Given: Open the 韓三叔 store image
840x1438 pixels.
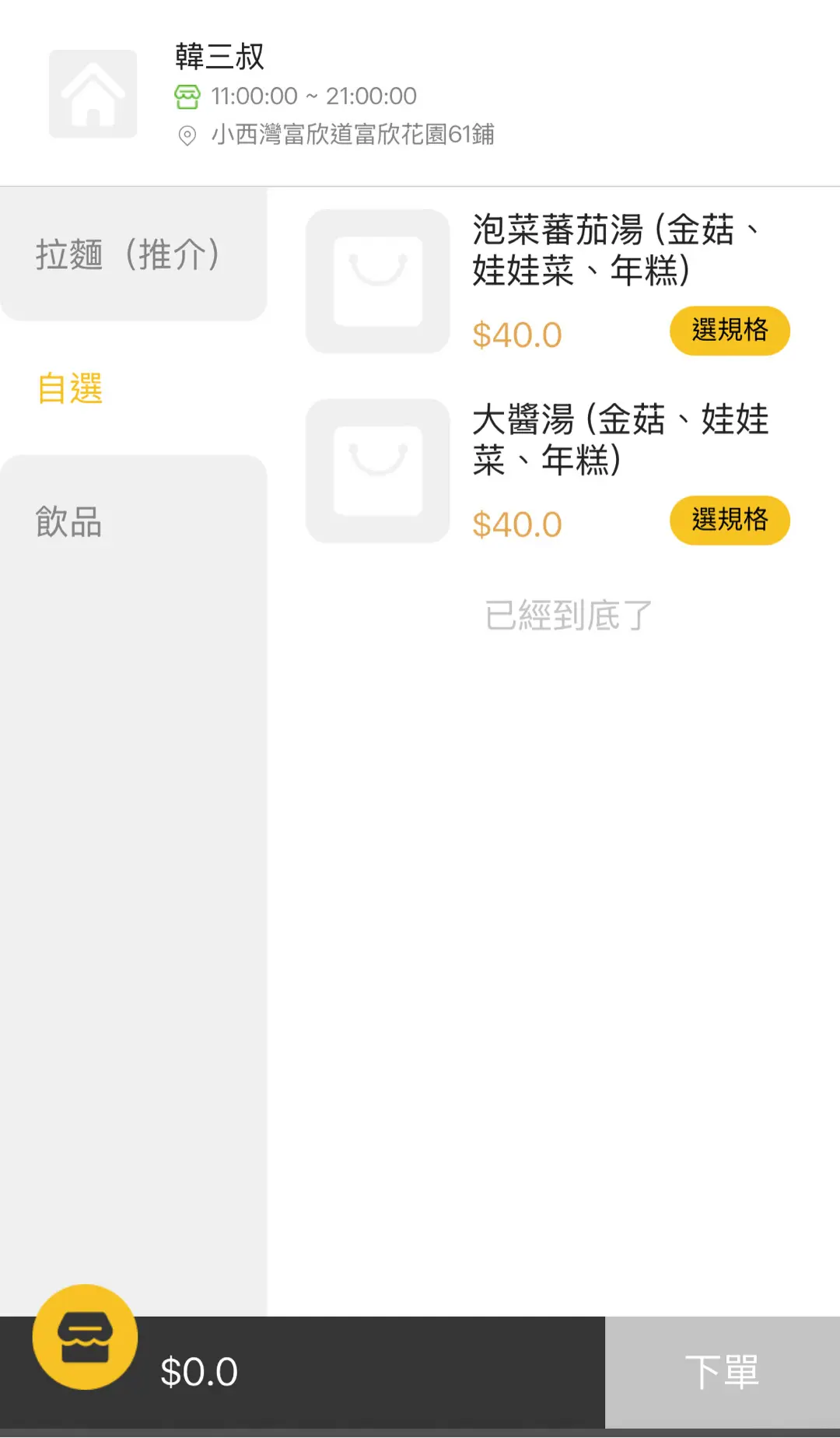Looking at the screenshot, I should click(93, 94).
